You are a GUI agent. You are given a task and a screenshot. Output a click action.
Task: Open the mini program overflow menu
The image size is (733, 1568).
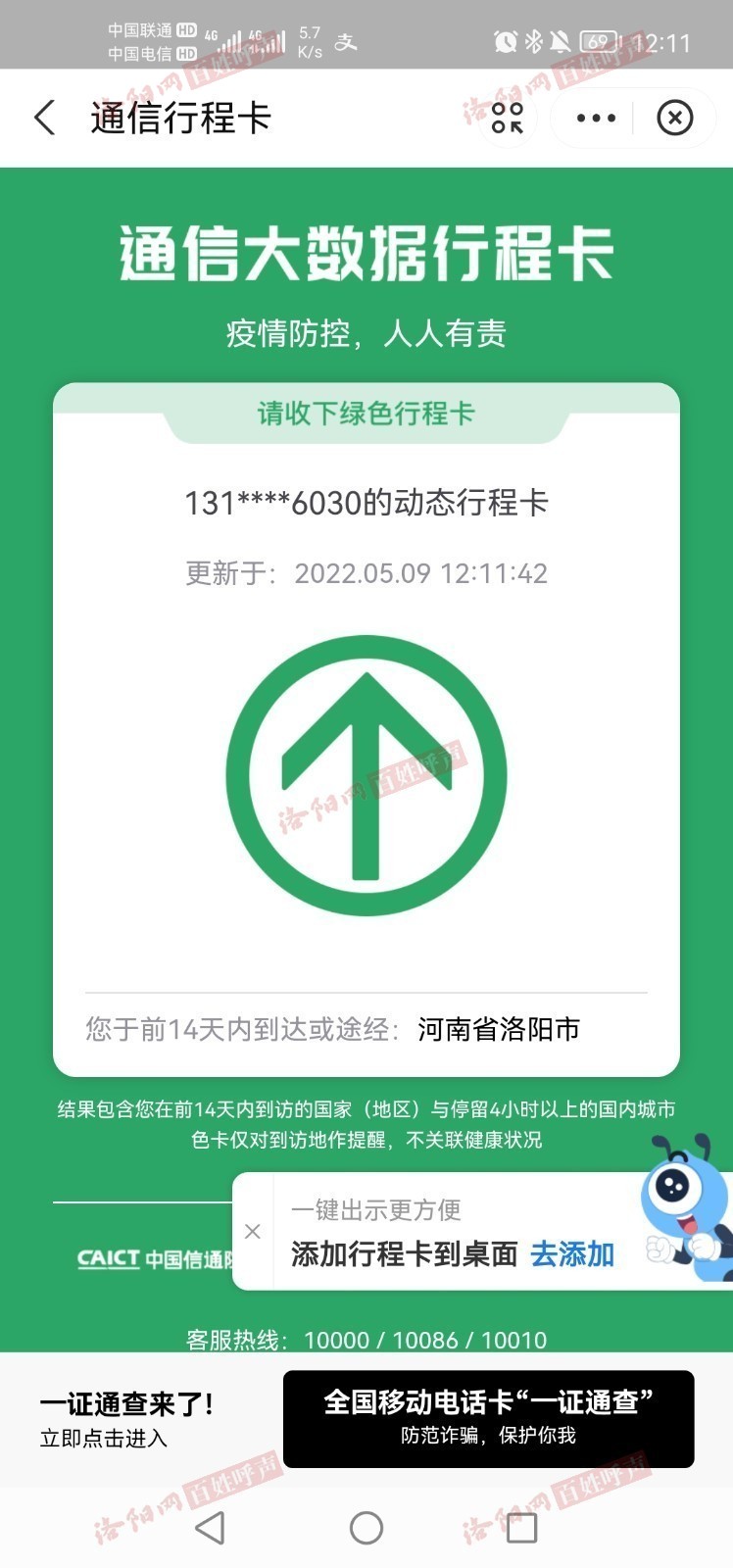point(596,118)
